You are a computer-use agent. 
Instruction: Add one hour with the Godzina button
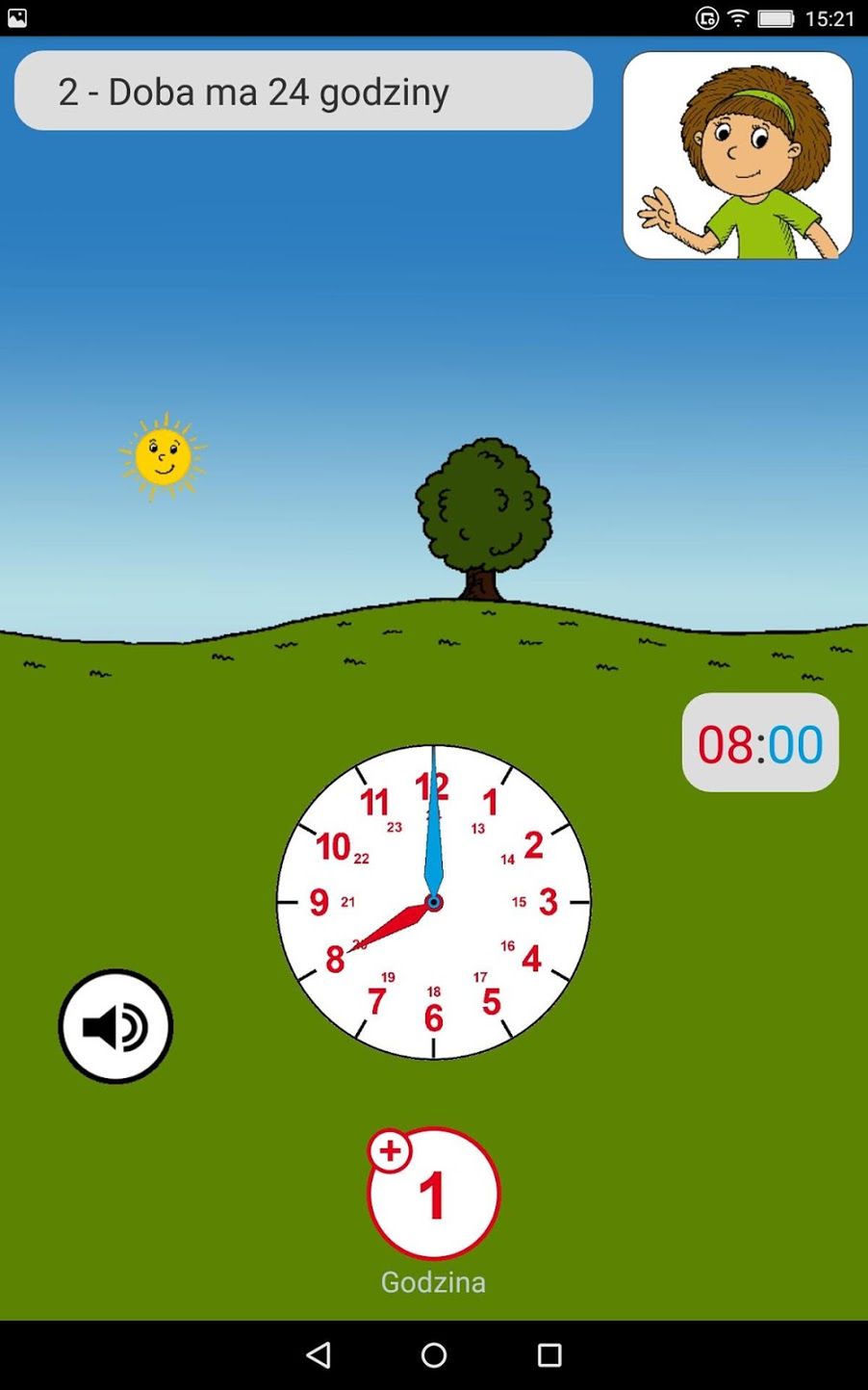[x=433, y=1194]
